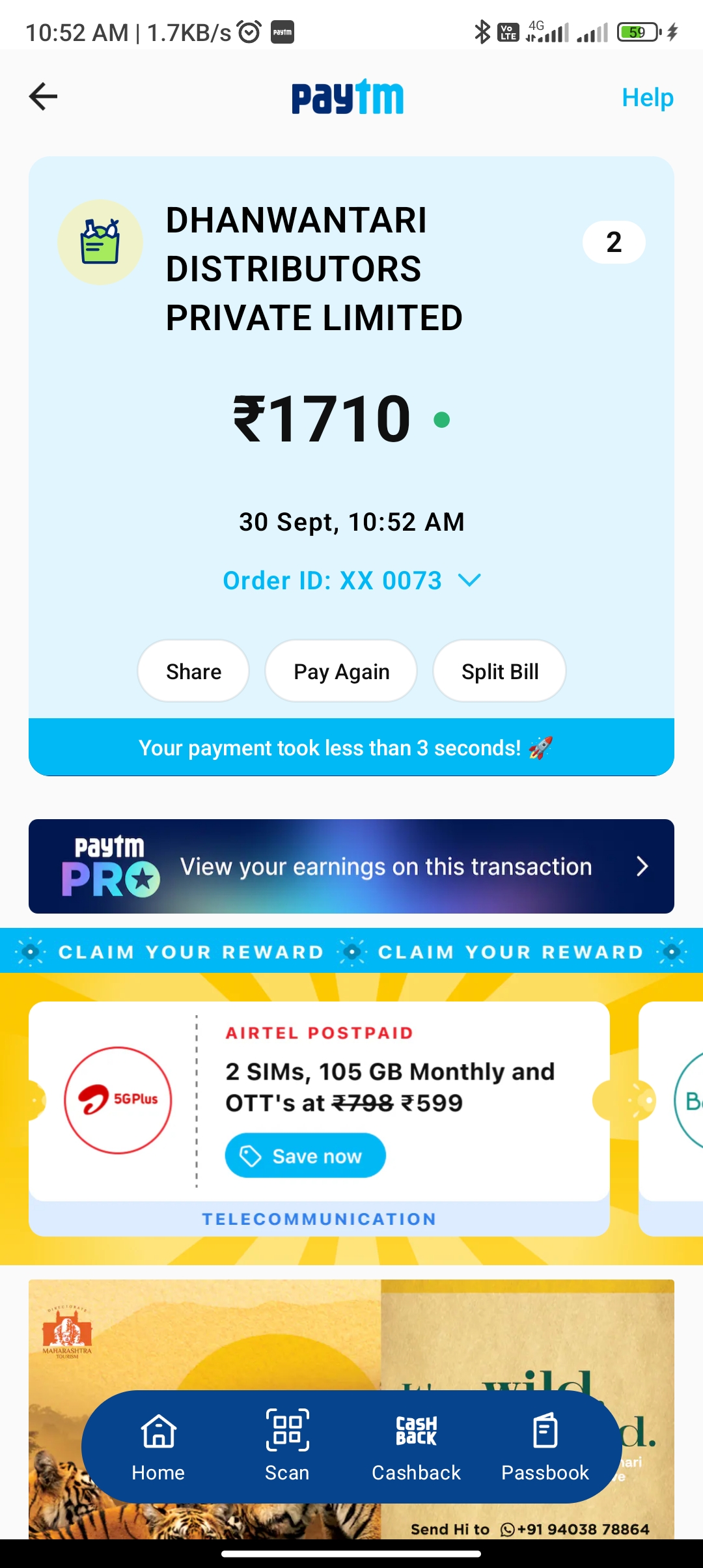Open the Scan tab
703x1568 pixels.
[x=287, y=1447]
